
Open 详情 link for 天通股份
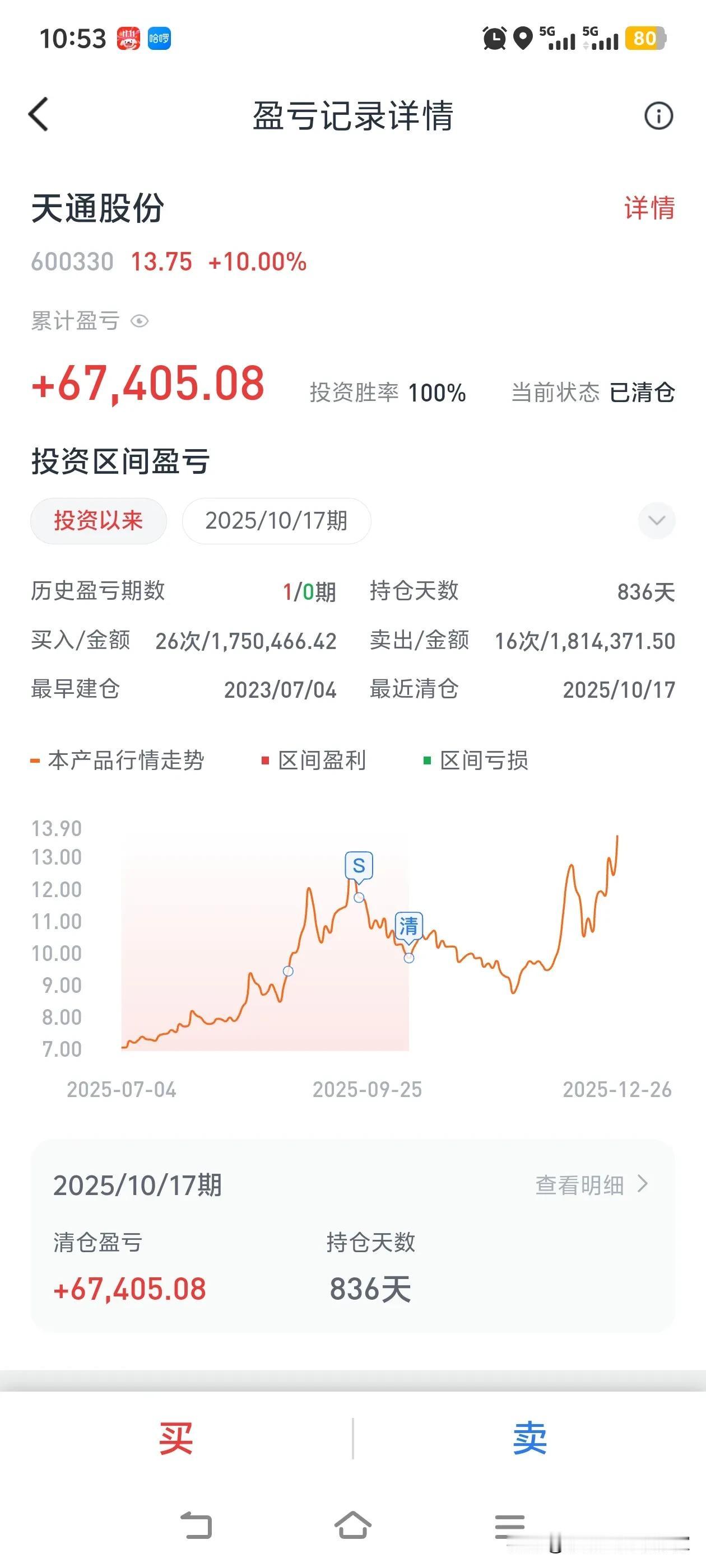649,208
